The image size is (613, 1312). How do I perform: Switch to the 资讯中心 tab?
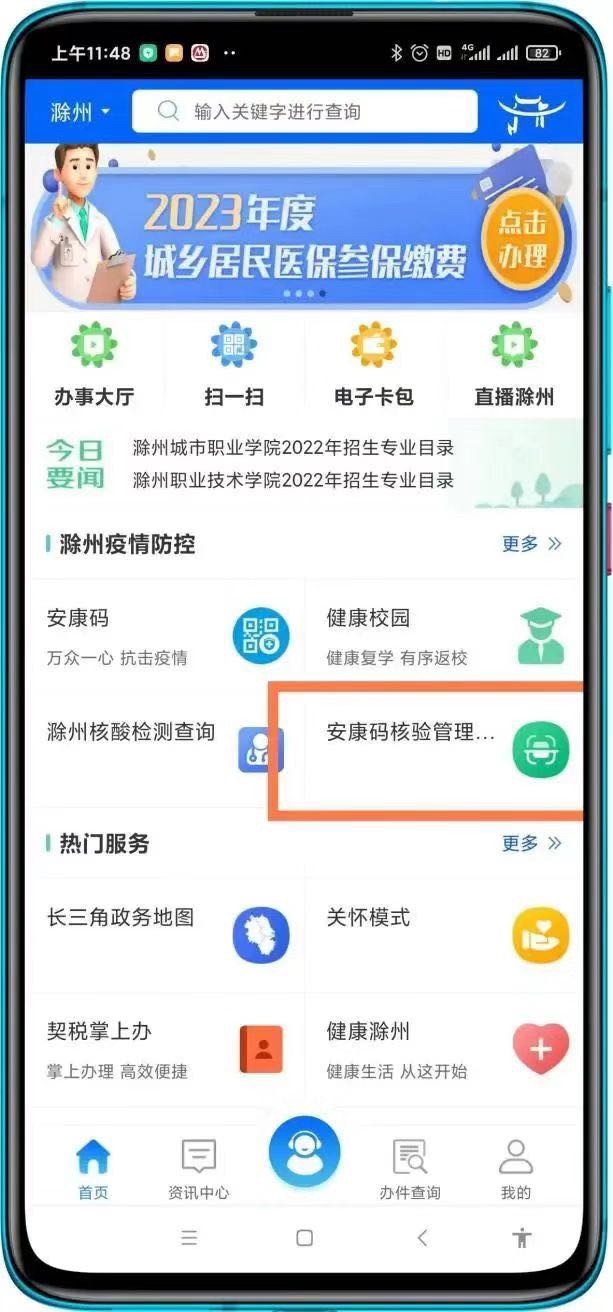click(198, 1168)
